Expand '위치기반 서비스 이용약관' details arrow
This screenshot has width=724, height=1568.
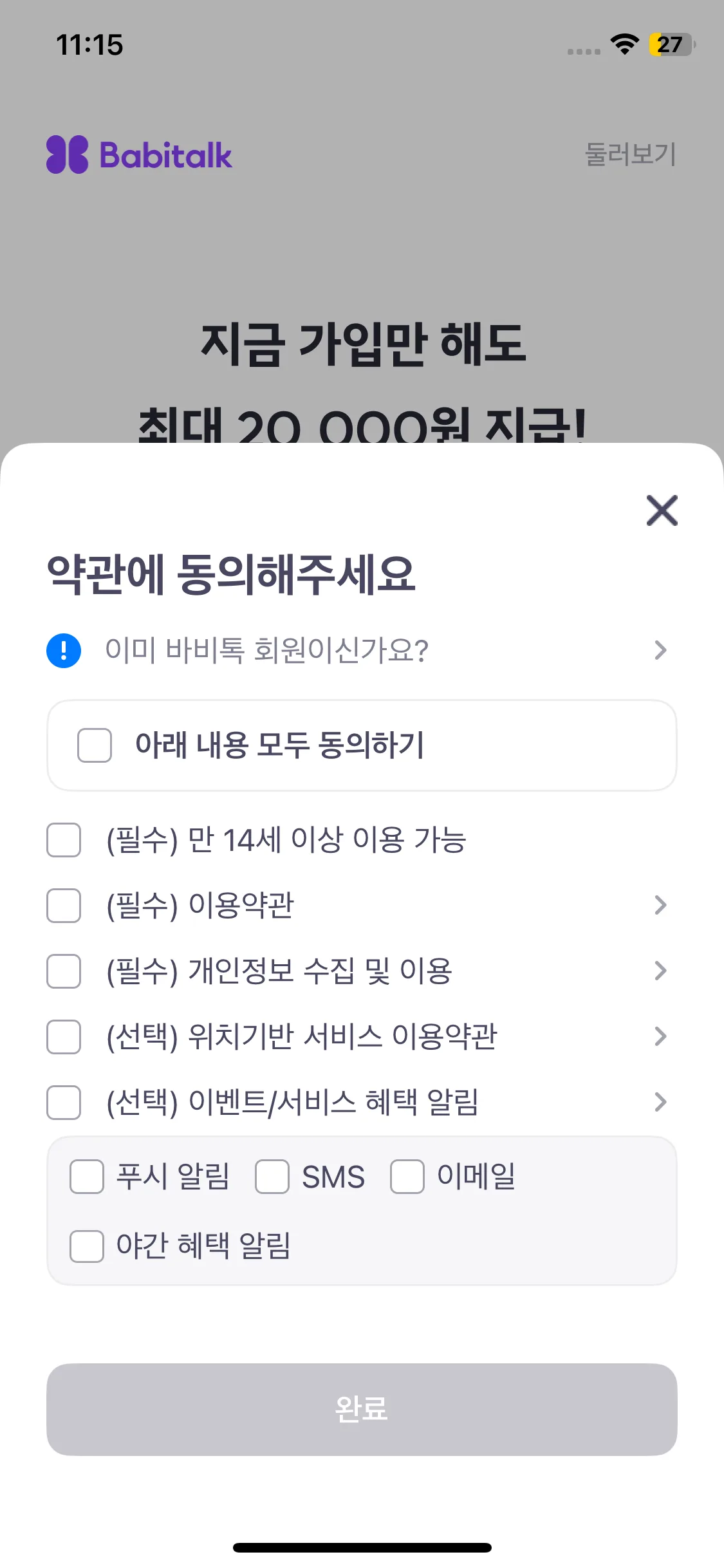pyautogui.click(x=660, y=1036)
